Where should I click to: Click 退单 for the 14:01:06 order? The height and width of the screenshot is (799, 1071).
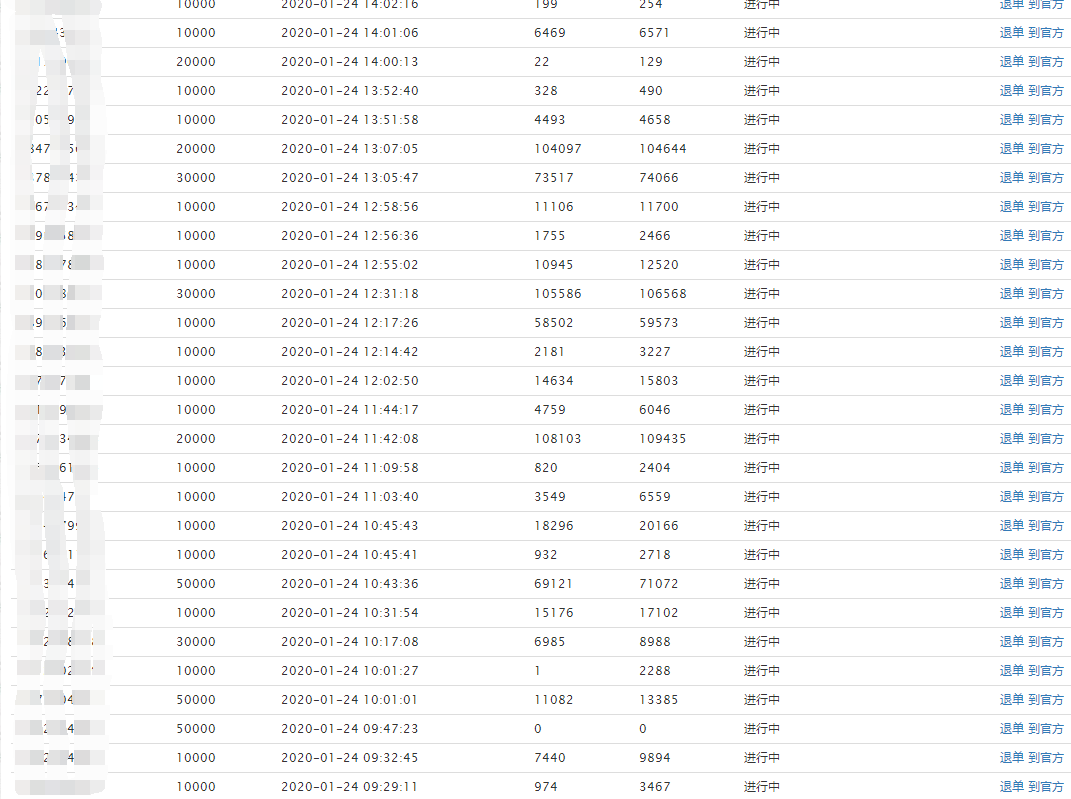click(1011, 33)
